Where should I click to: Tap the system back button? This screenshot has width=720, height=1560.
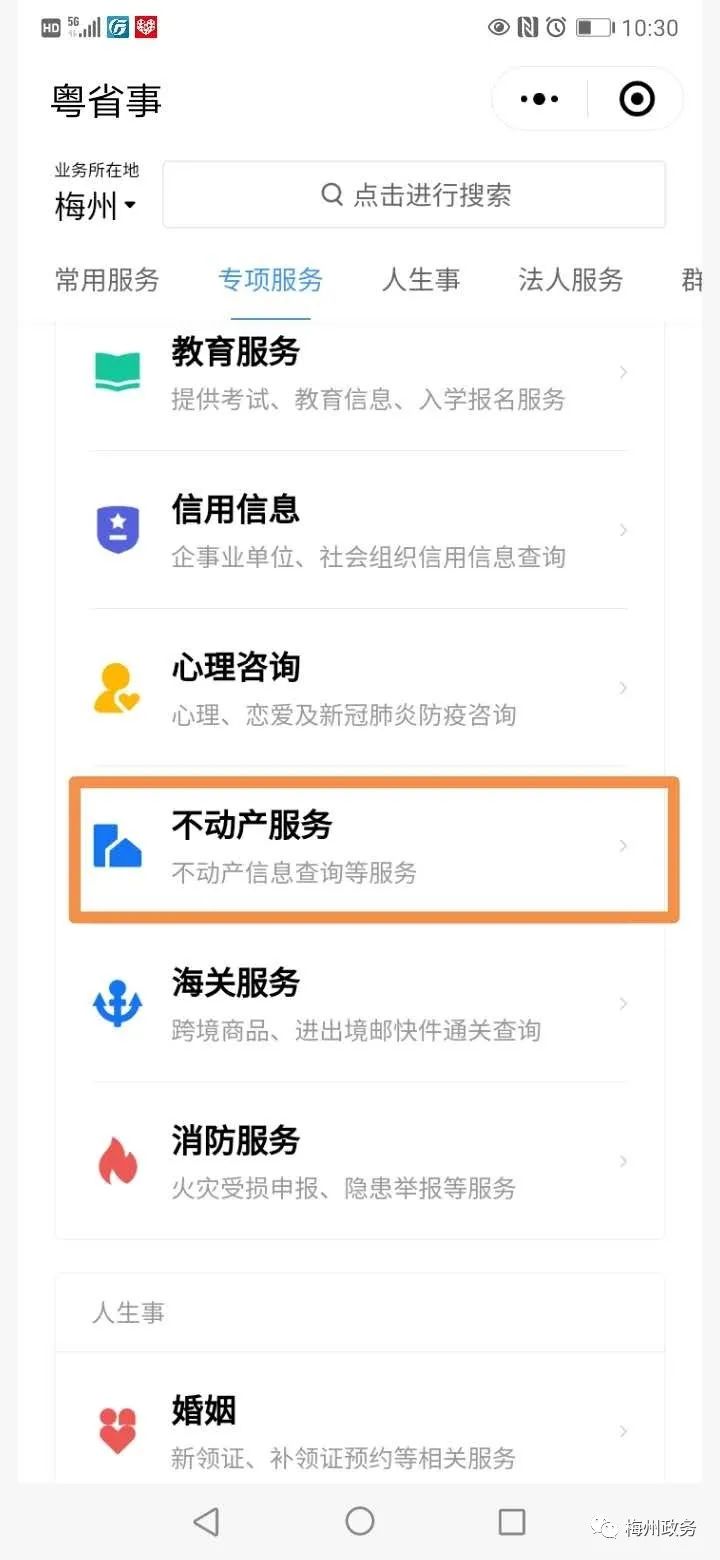pos(207,1521)
